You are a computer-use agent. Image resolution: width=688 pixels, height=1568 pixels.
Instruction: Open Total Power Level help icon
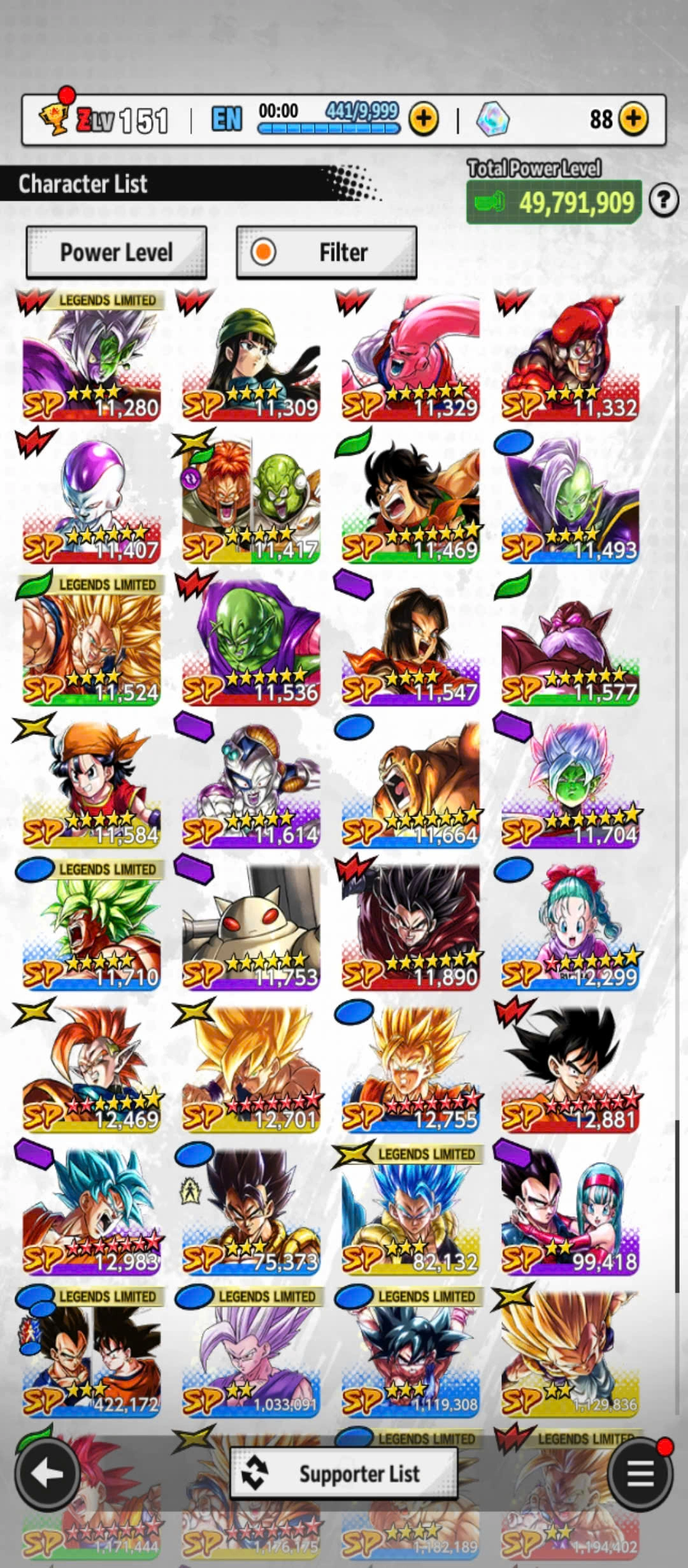tap(663, 201)
